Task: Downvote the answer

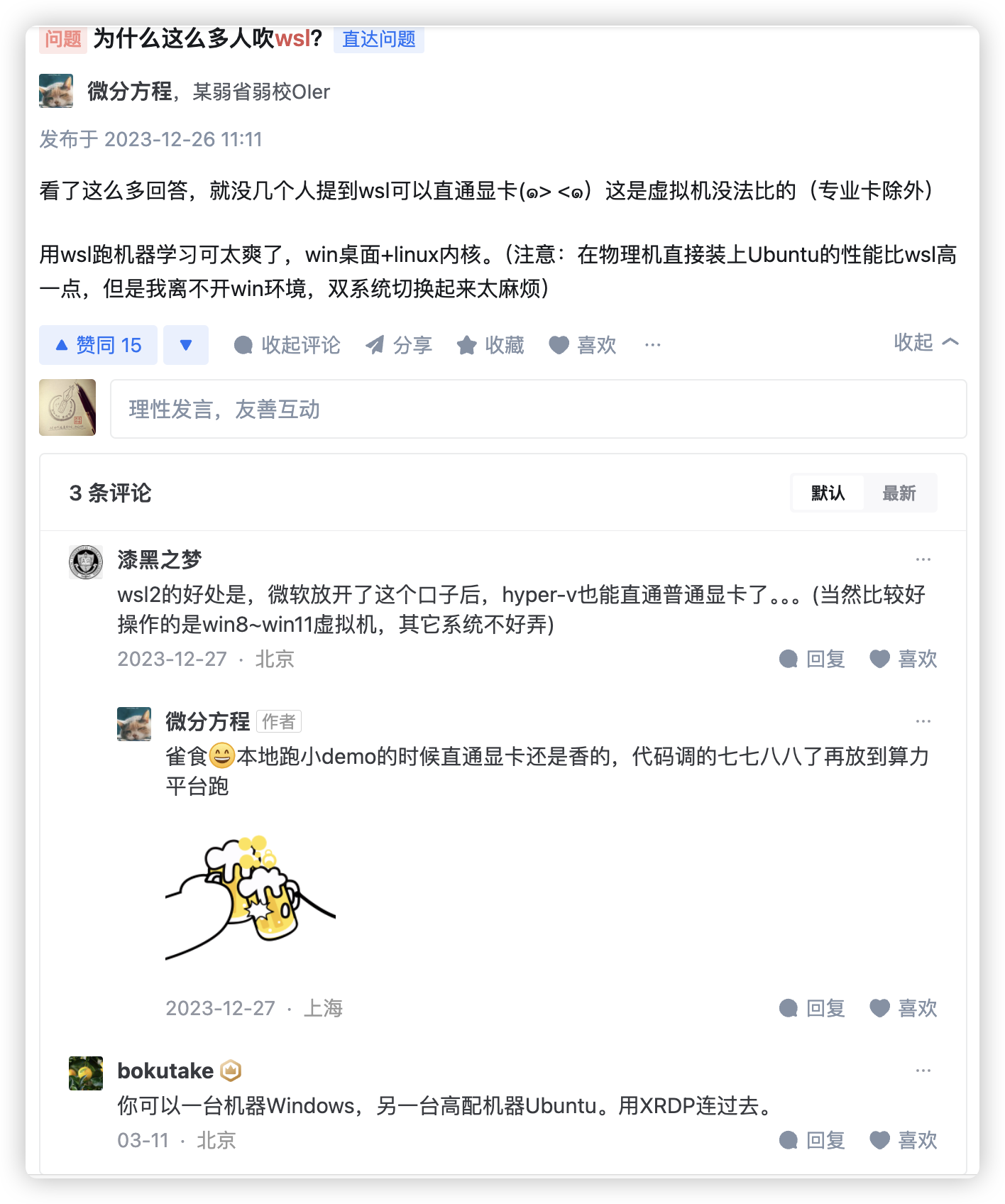Action: pos(186,345)
